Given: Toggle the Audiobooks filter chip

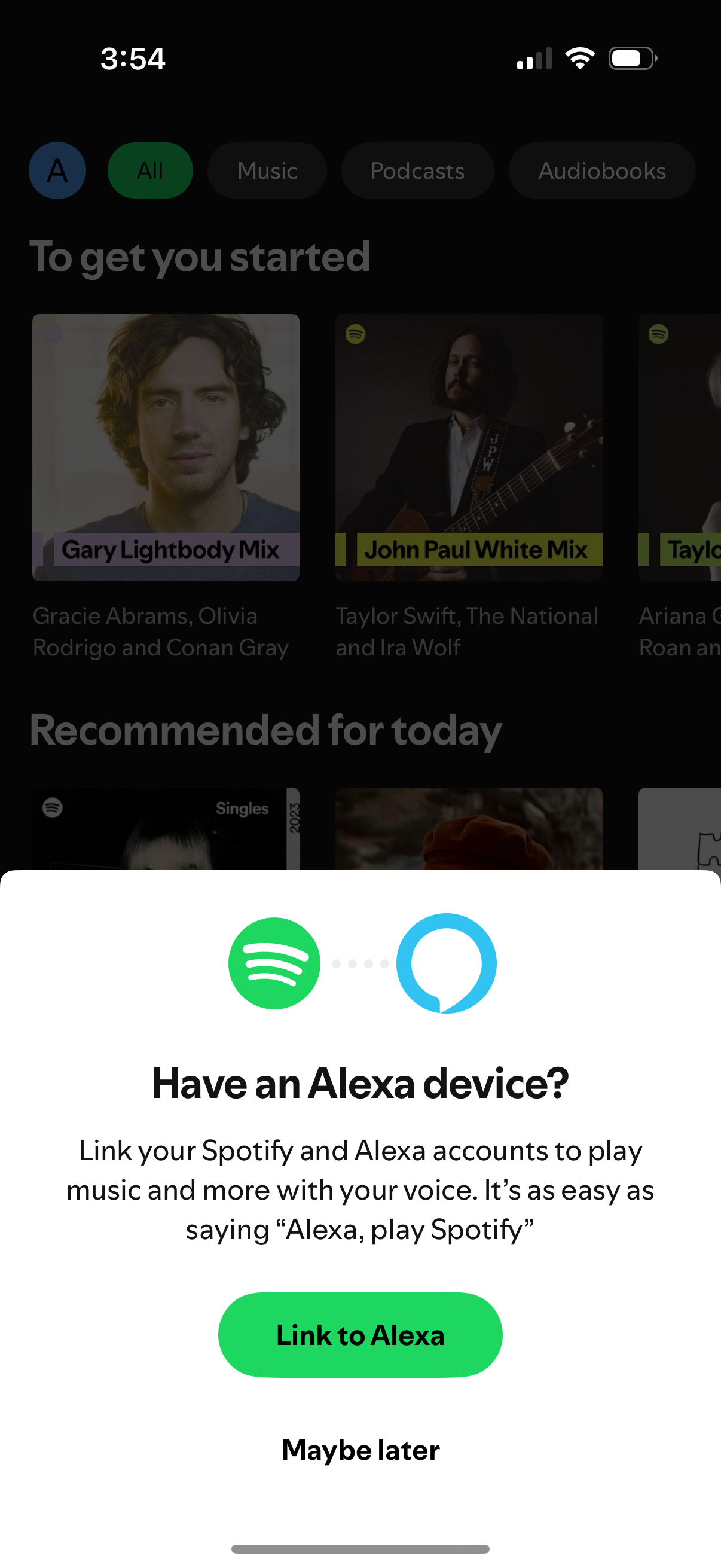Looking at the screenshot, I should pos(601,170).
